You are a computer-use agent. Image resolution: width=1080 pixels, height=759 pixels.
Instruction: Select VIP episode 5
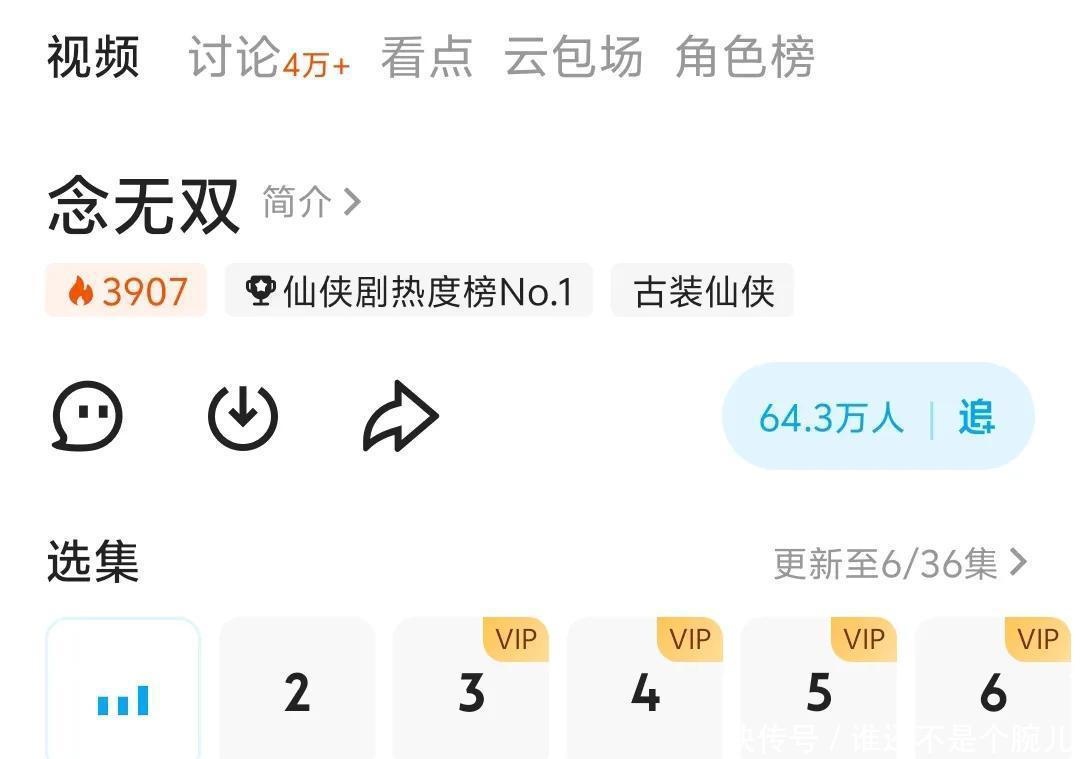(x=819, y=689)
